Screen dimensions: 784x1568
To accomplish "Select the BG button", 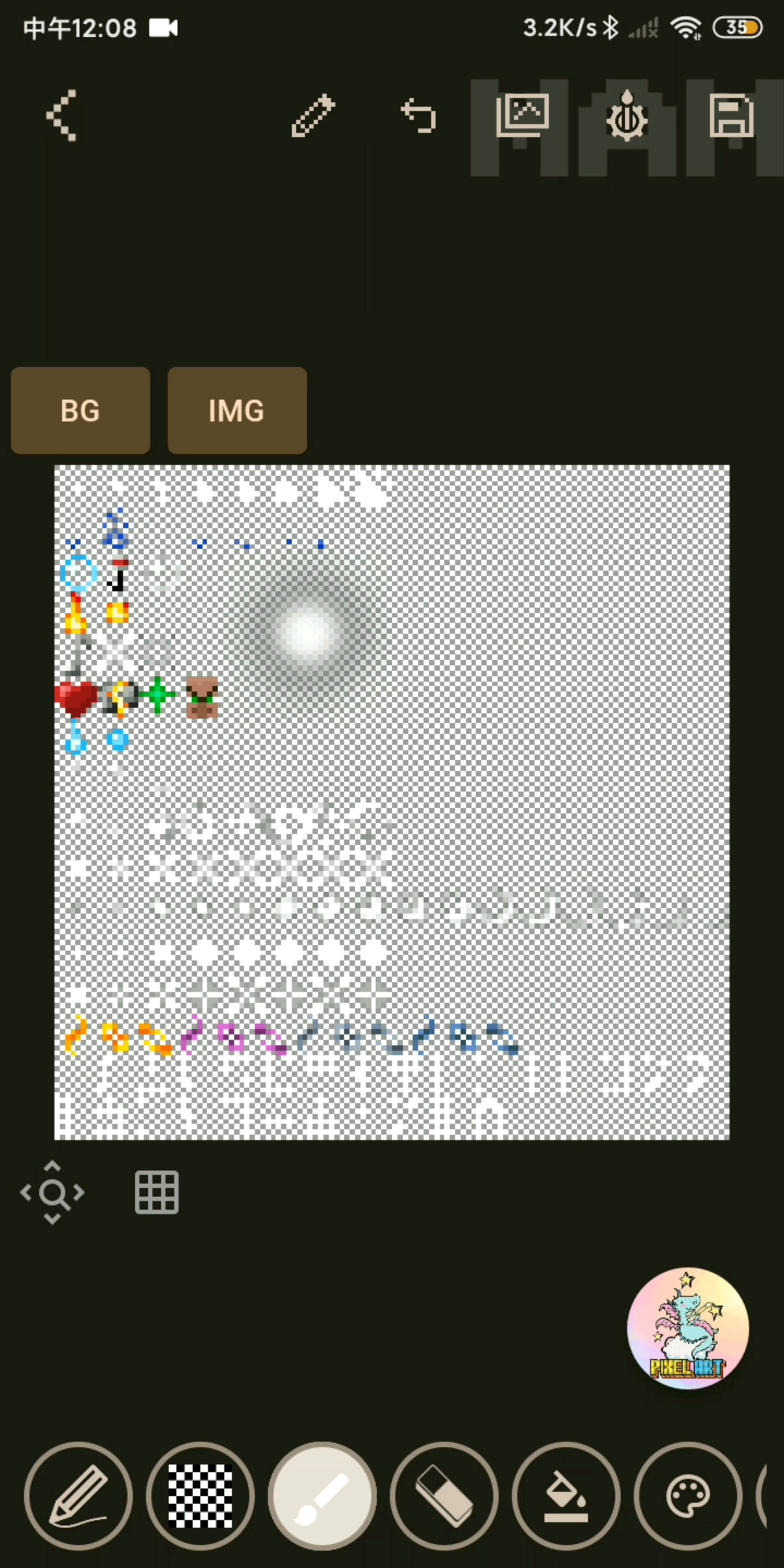I will 81,410.
